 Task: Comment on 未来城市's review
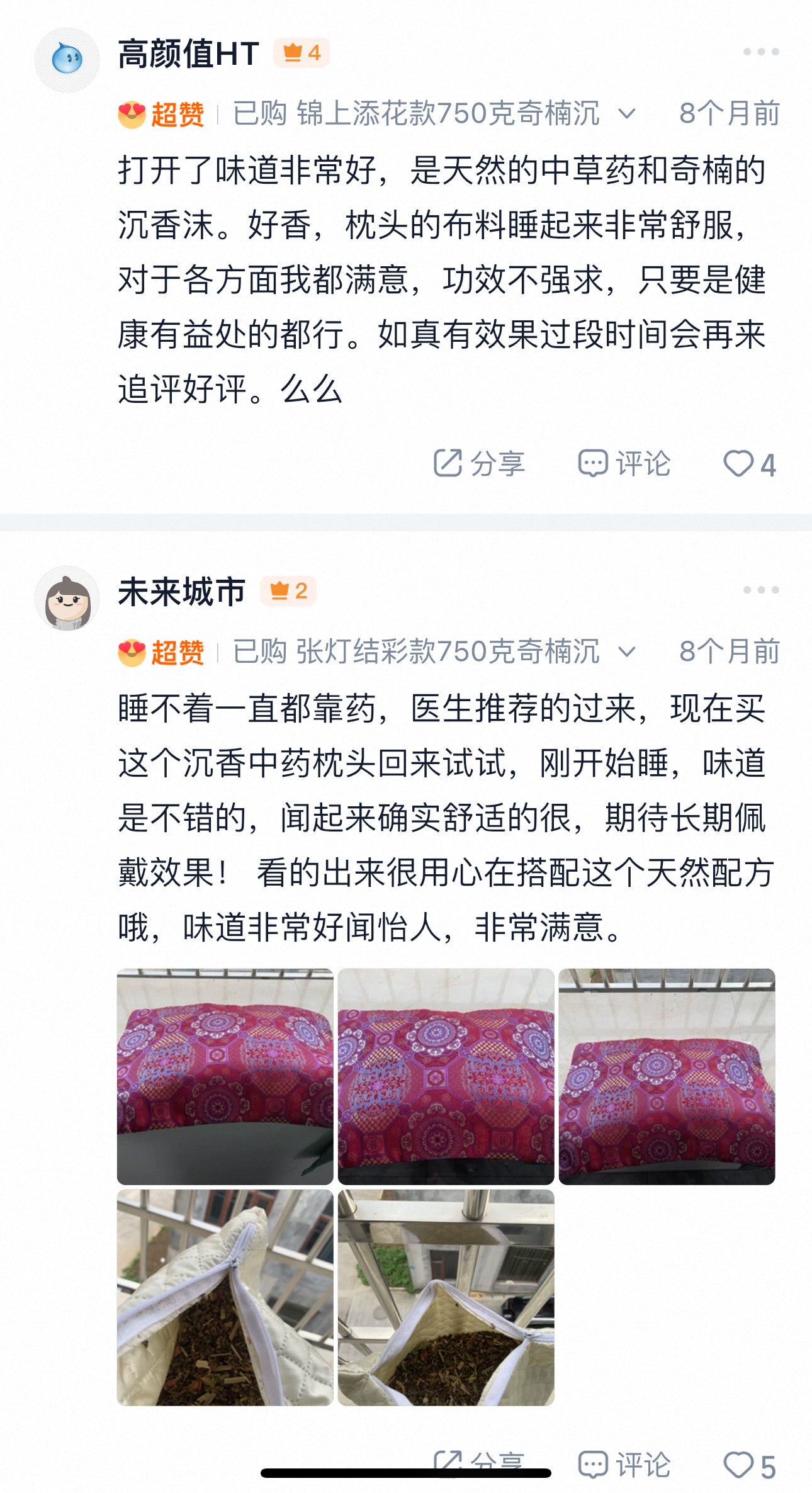(624, 1465)
